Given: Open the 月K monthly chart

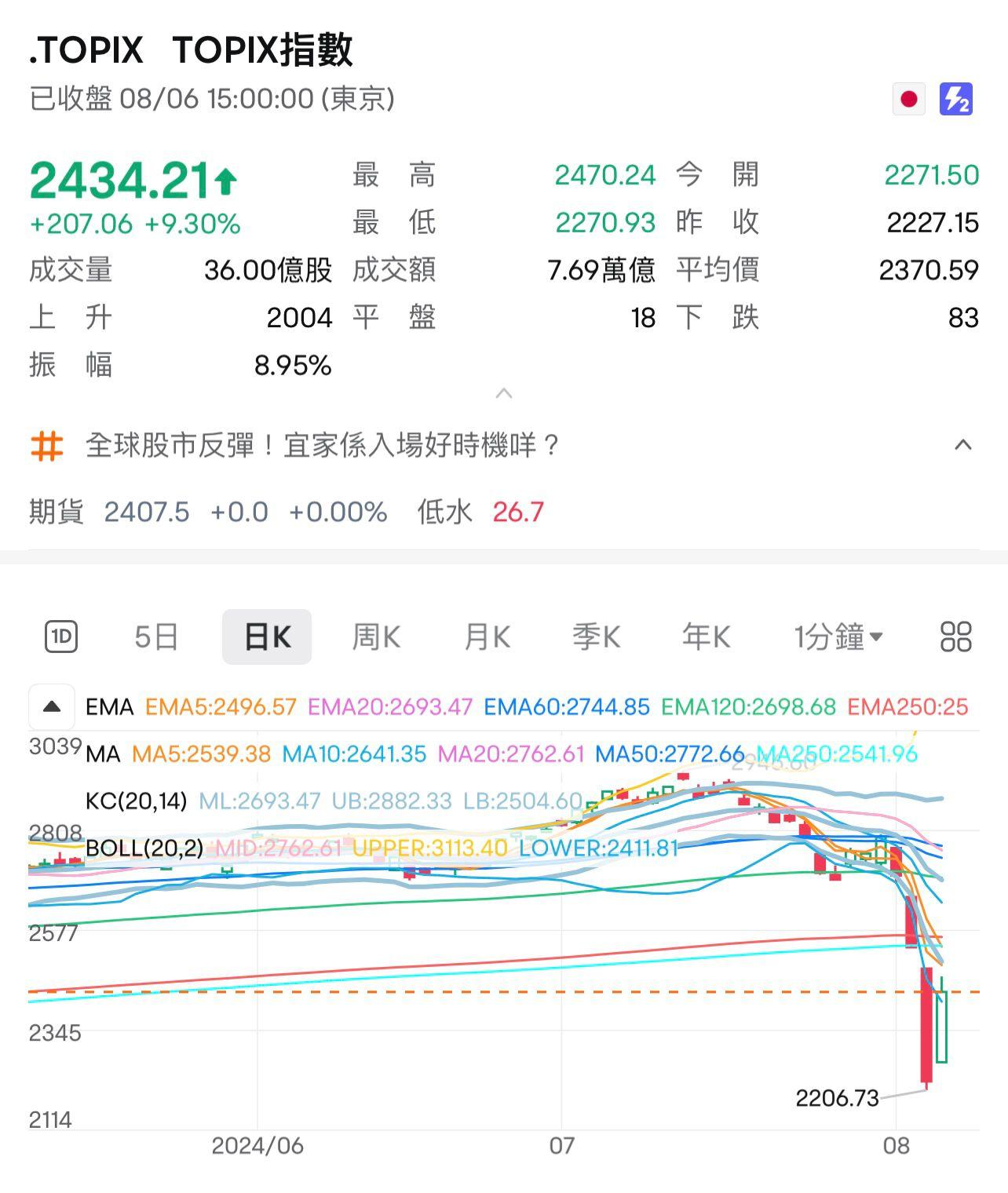Looking at the screenshot, I should [x=487, y=637].
